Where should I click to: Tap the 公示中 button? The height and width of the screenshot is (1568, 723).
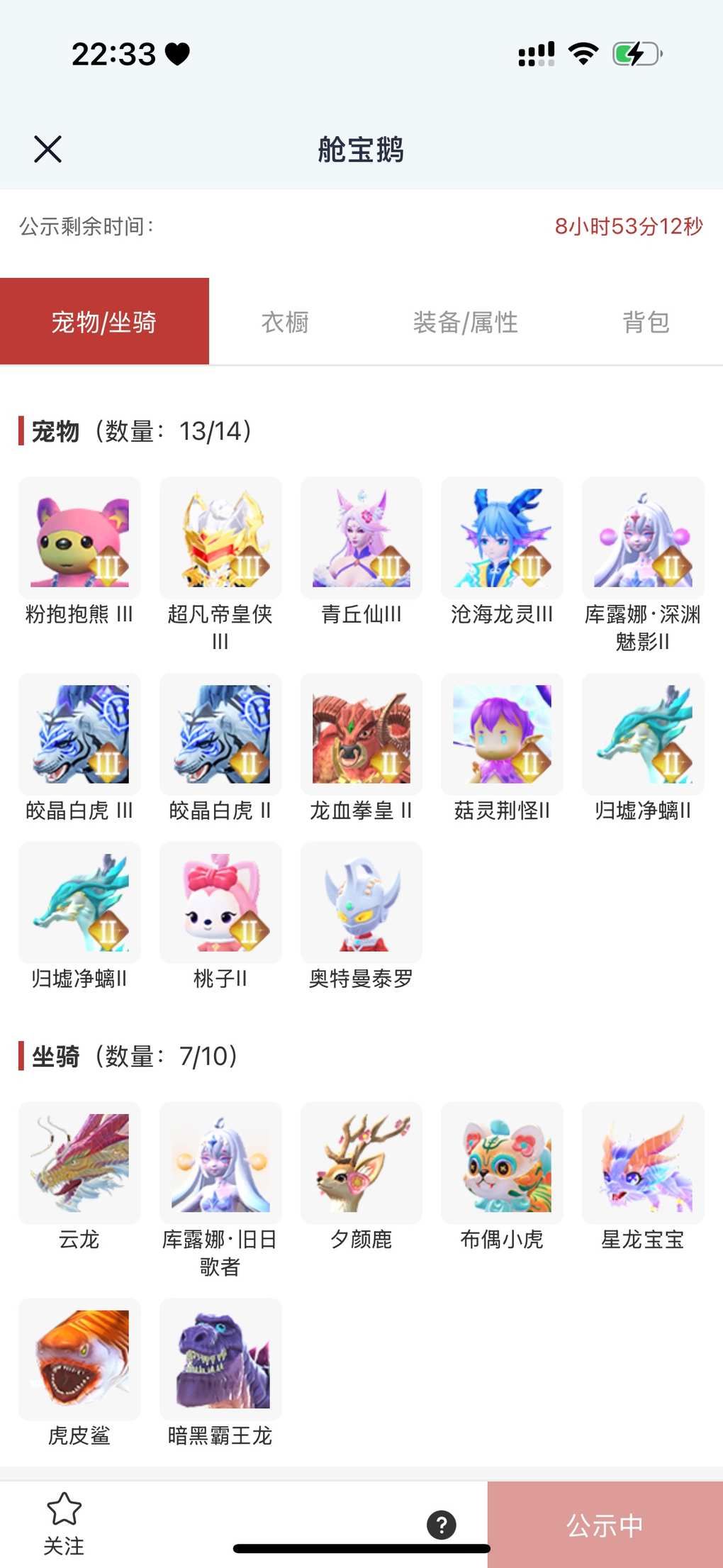(x=605, y=1525)
